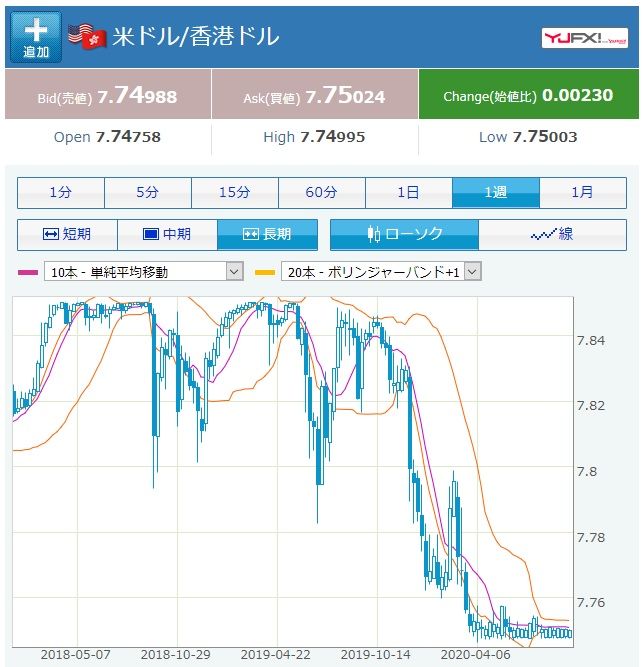The width and height of the screenshot is (644, 667).
Task: Tap the 追加 plus button
Action: click(x=35, y=37)
